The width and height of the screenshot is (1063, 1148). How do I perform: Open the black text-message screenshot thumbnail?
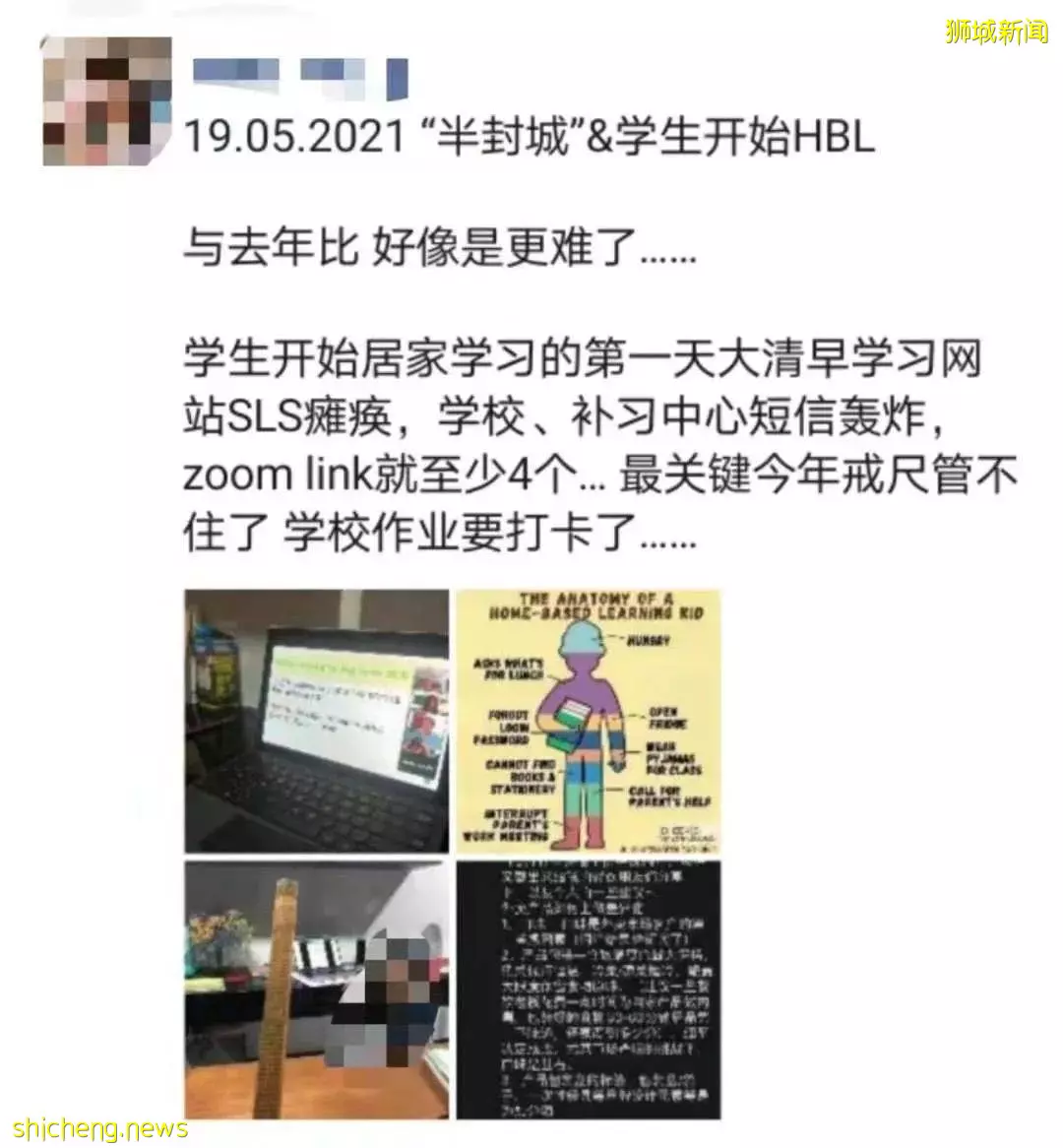tap(589, 990)
